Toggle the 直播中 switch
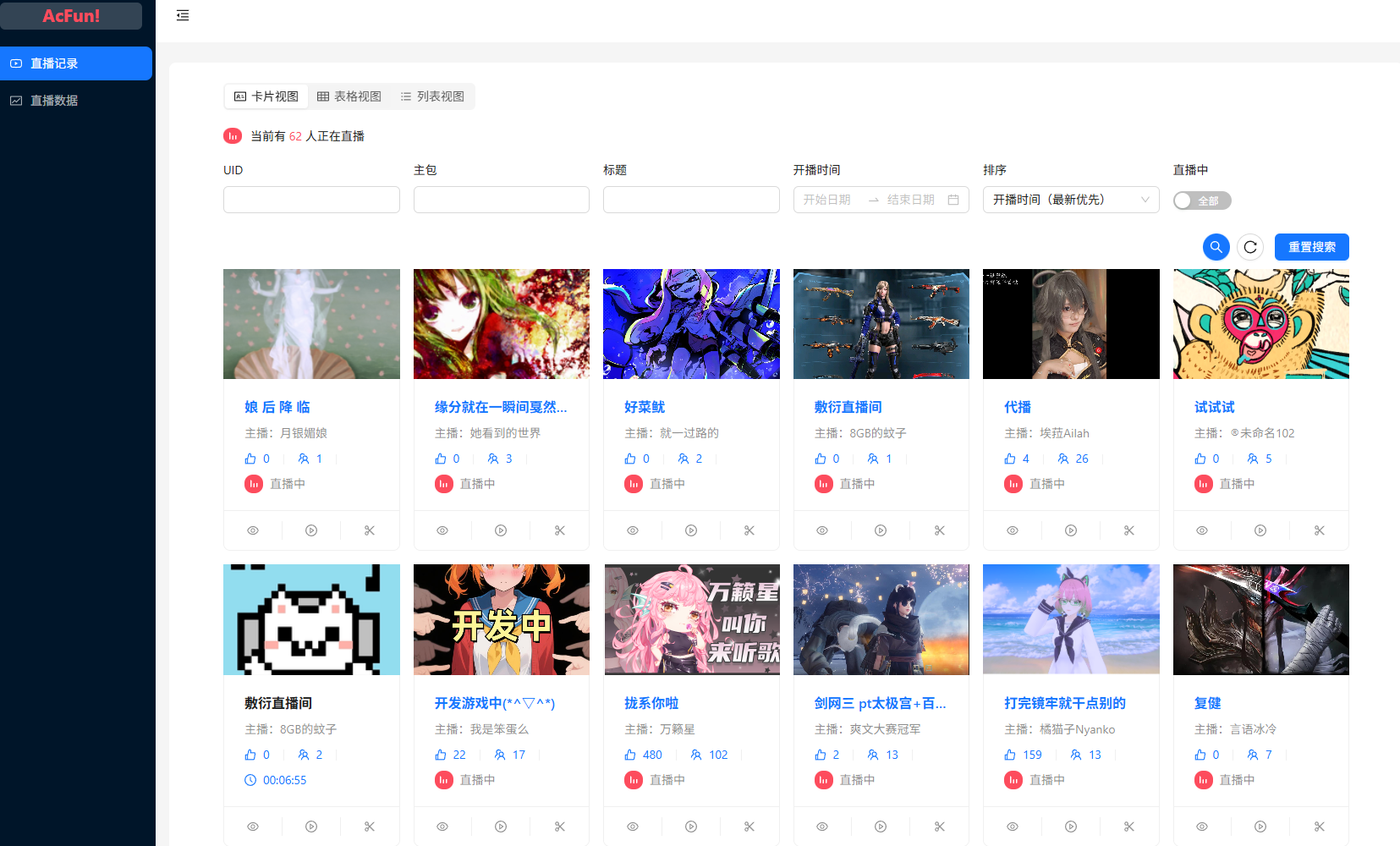This screenshot has width=1400, height=846. (1201, 201)
